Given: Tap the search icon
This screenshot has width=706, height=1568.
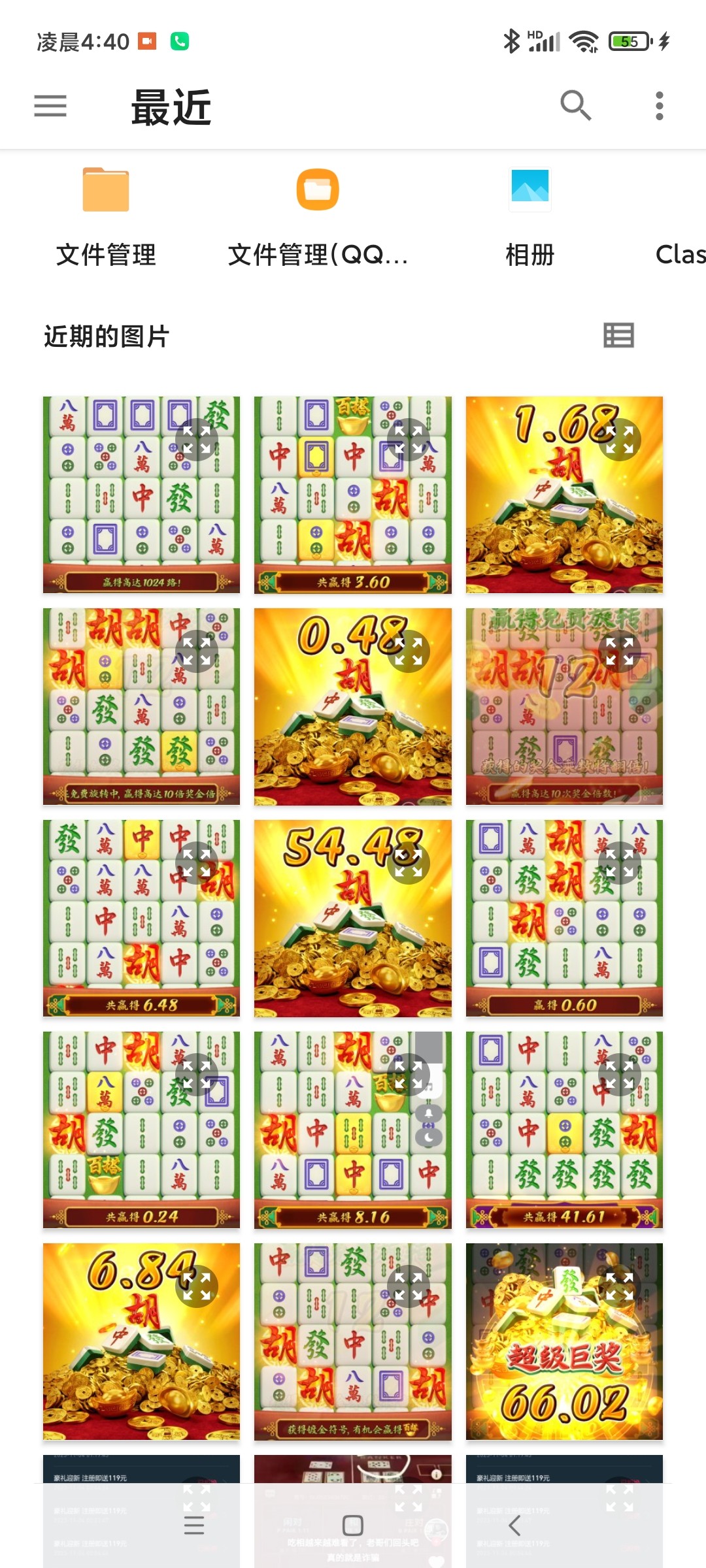Looking at the screenshot, I should coord(575,105).
